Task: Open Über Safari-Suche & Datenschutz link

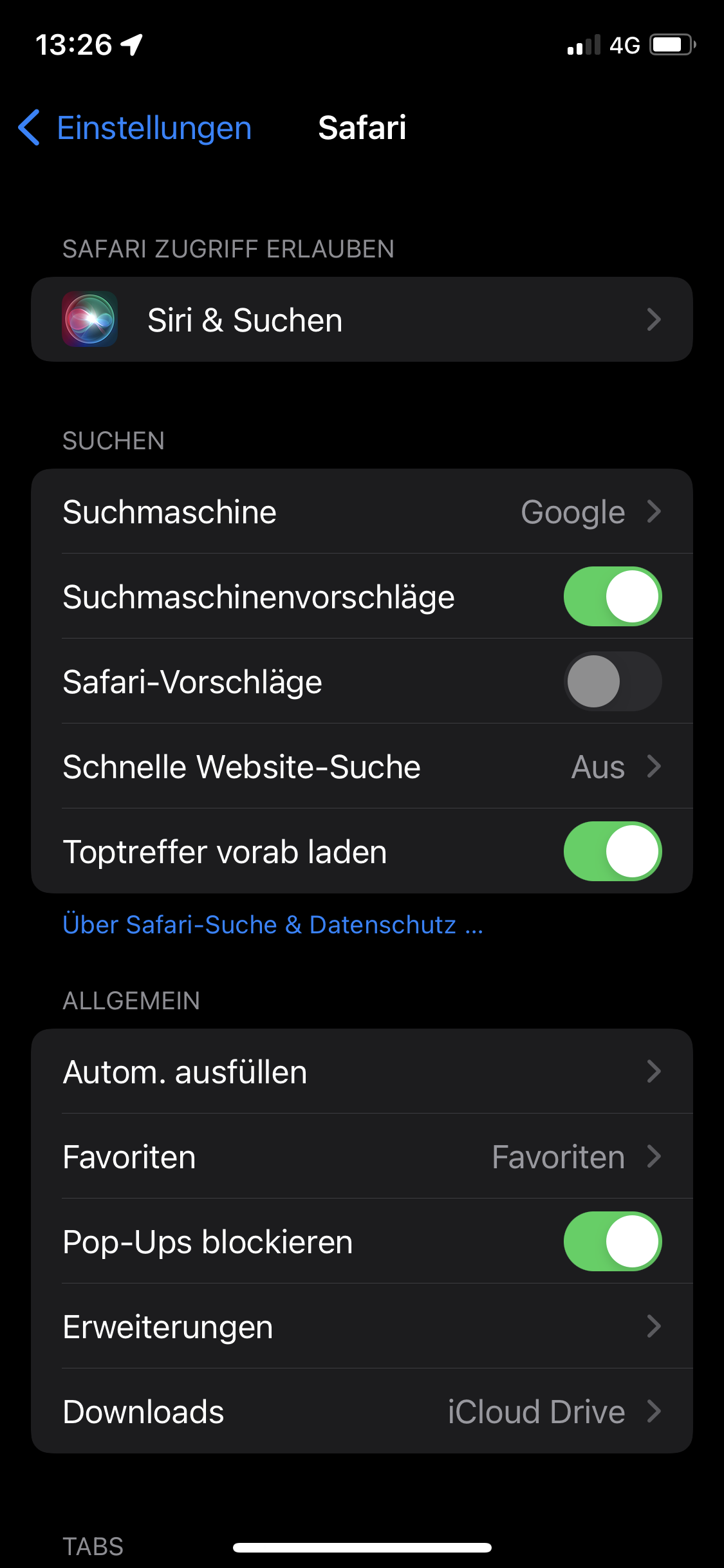Action: pos(272,925)
